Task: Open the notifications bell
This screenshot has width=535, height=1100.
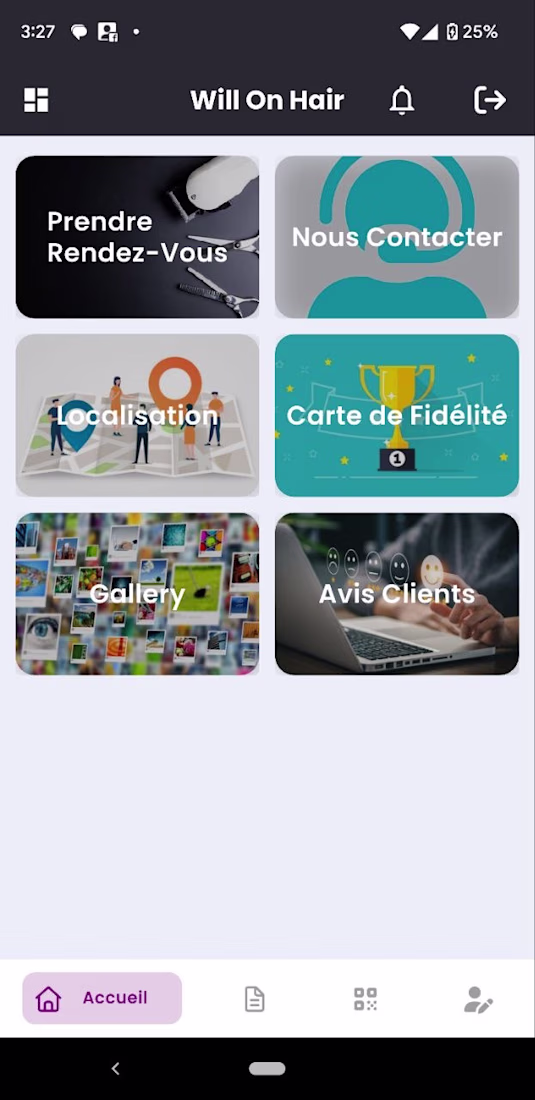Action: coord(402,100)
